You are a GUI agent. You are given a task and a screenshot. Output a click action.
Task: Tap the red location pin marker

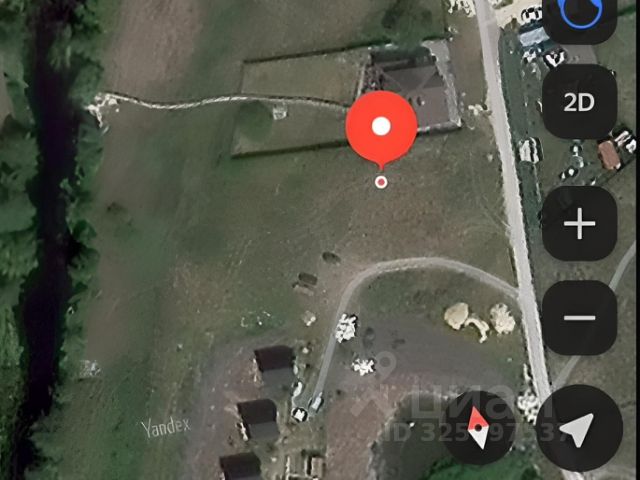381,127
